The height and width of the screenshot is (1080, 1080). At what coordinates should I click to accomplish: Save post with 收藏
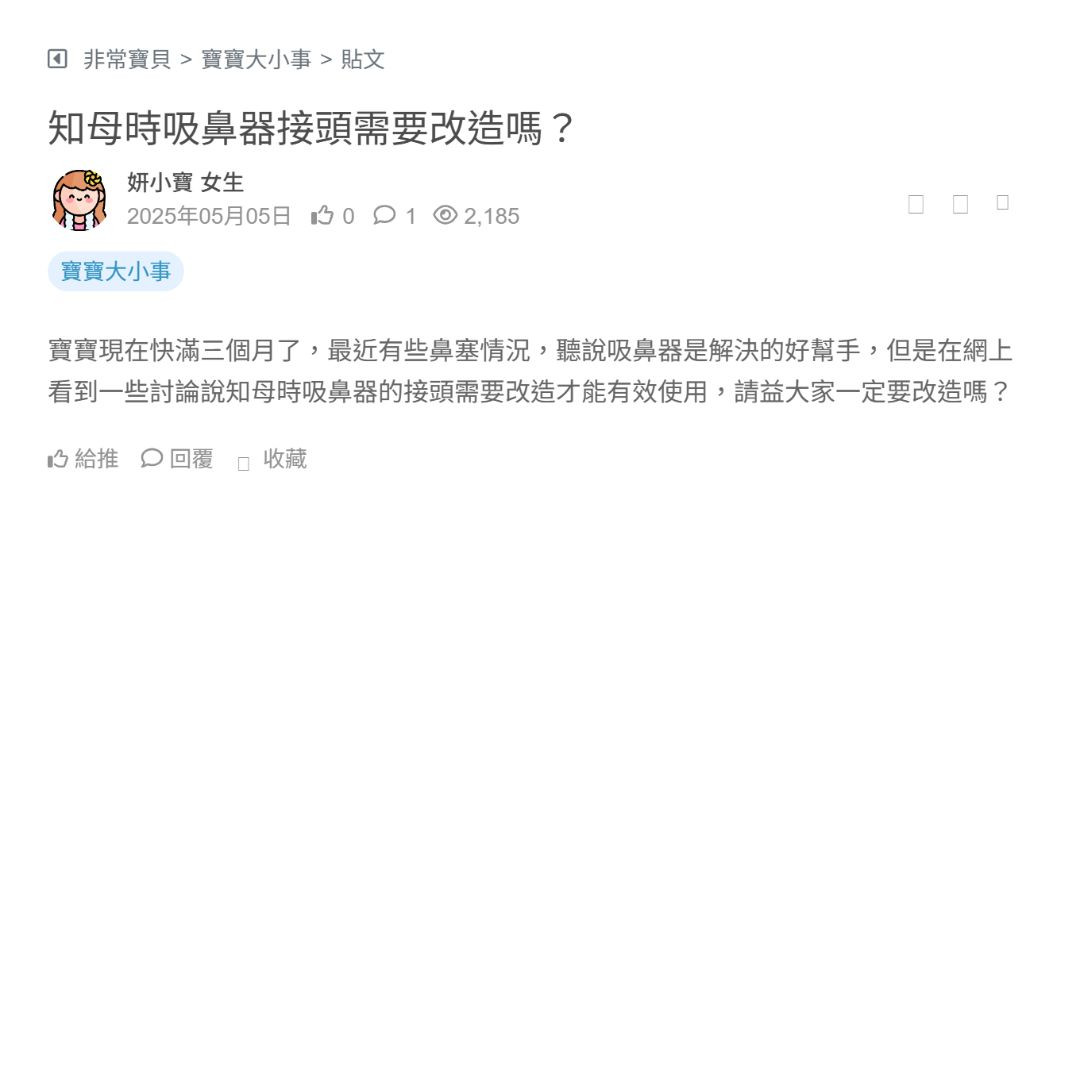point(273,459)
